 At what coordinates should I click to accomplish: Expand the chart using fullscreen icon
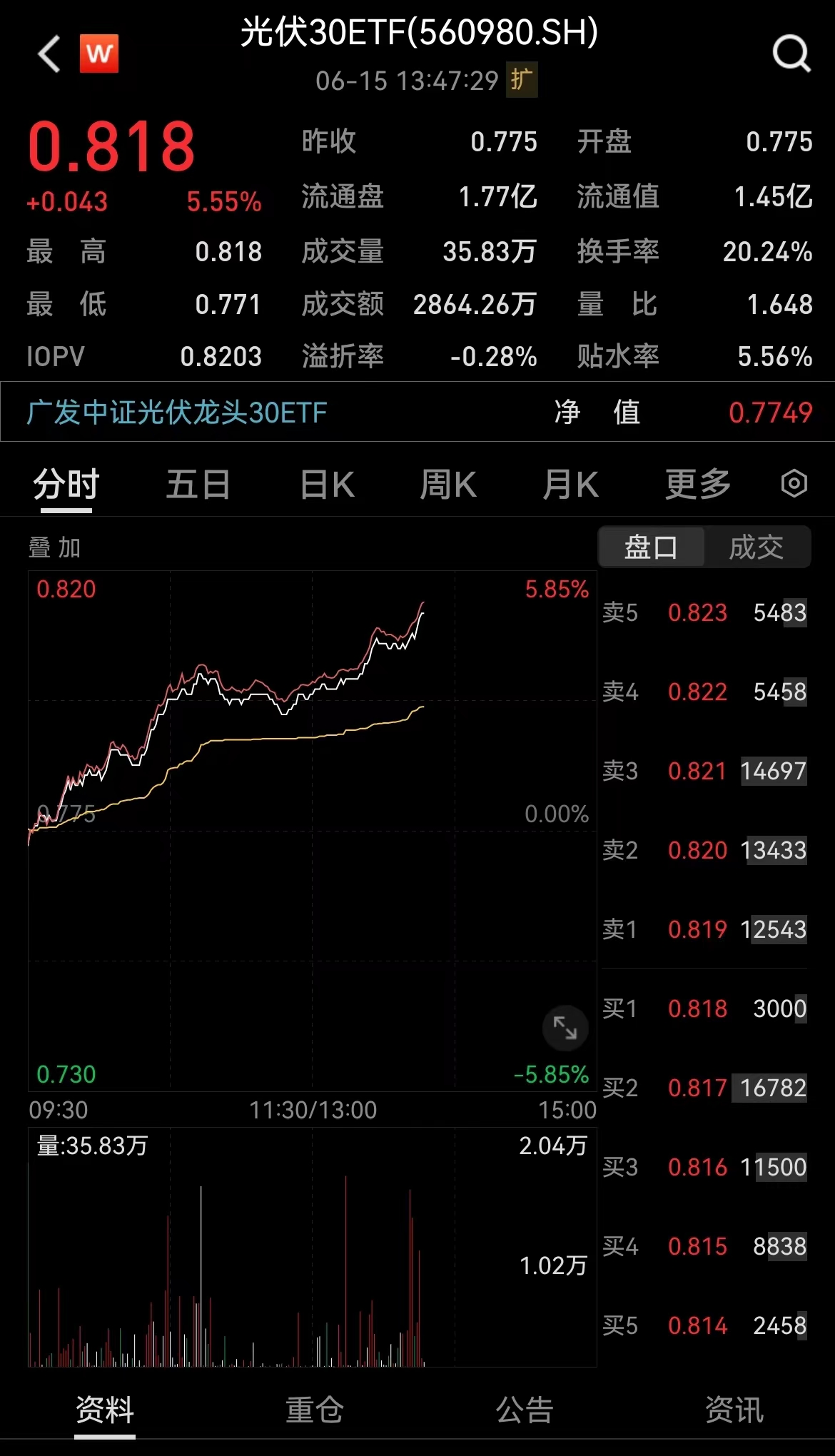pyautogui.click(x=565, y=1030)
